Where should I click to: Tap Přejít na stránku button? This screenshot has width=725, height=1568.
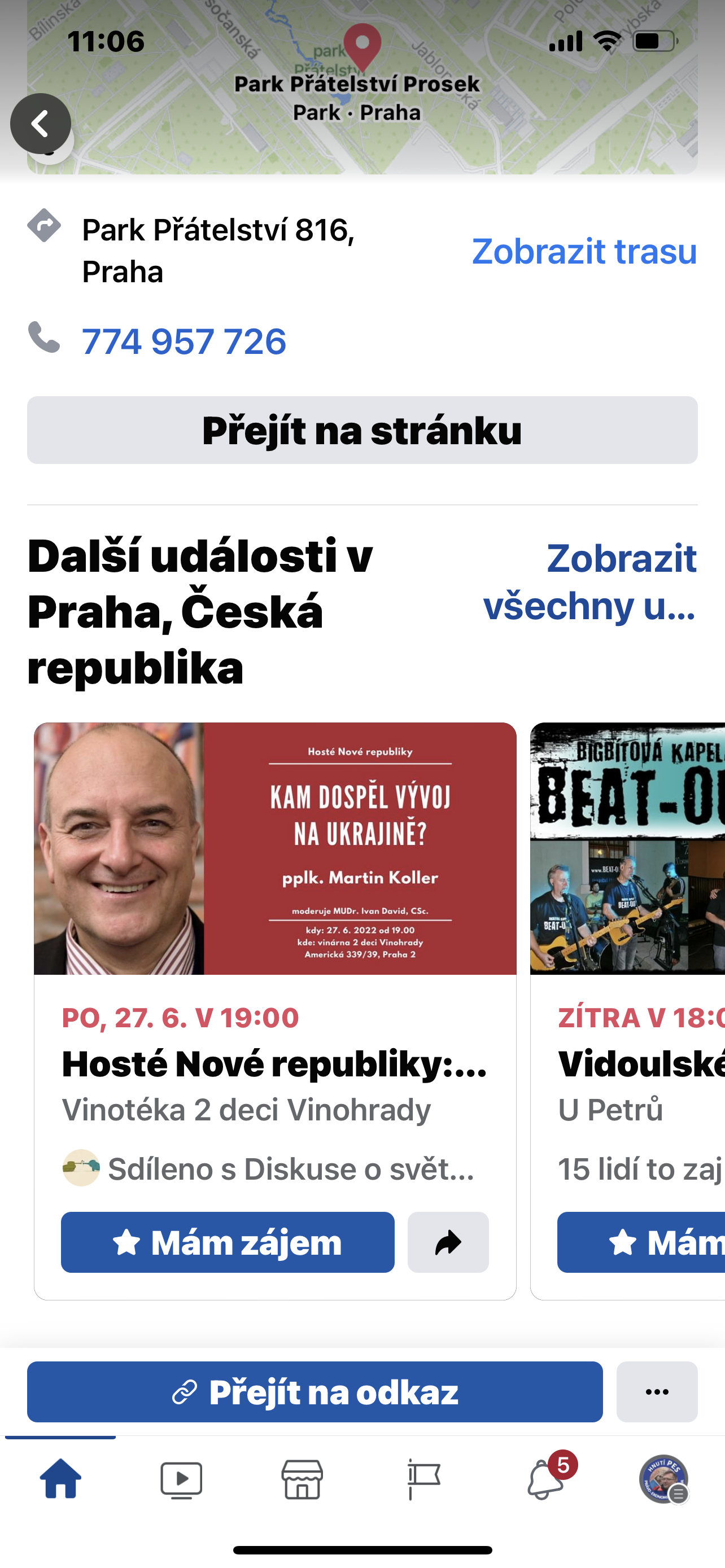[x=362, y=430]
